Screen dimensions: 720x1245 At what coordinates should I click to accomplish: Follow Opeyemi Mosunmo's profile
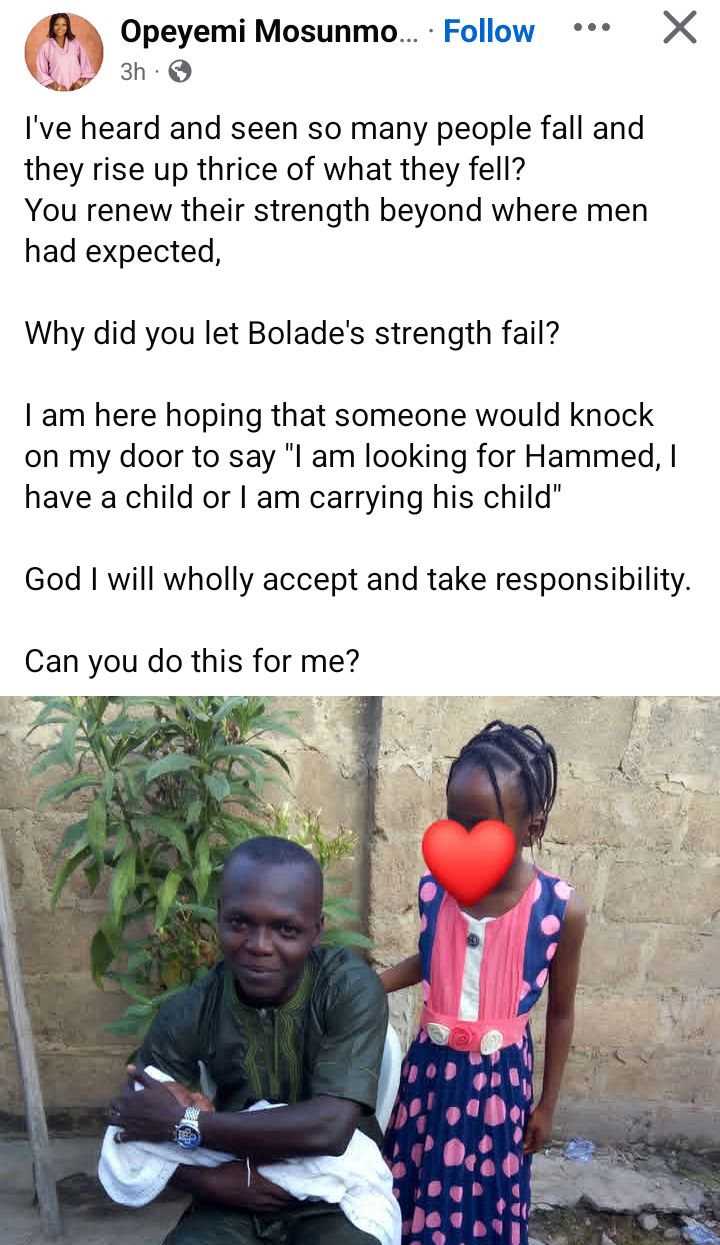point(489,31)
